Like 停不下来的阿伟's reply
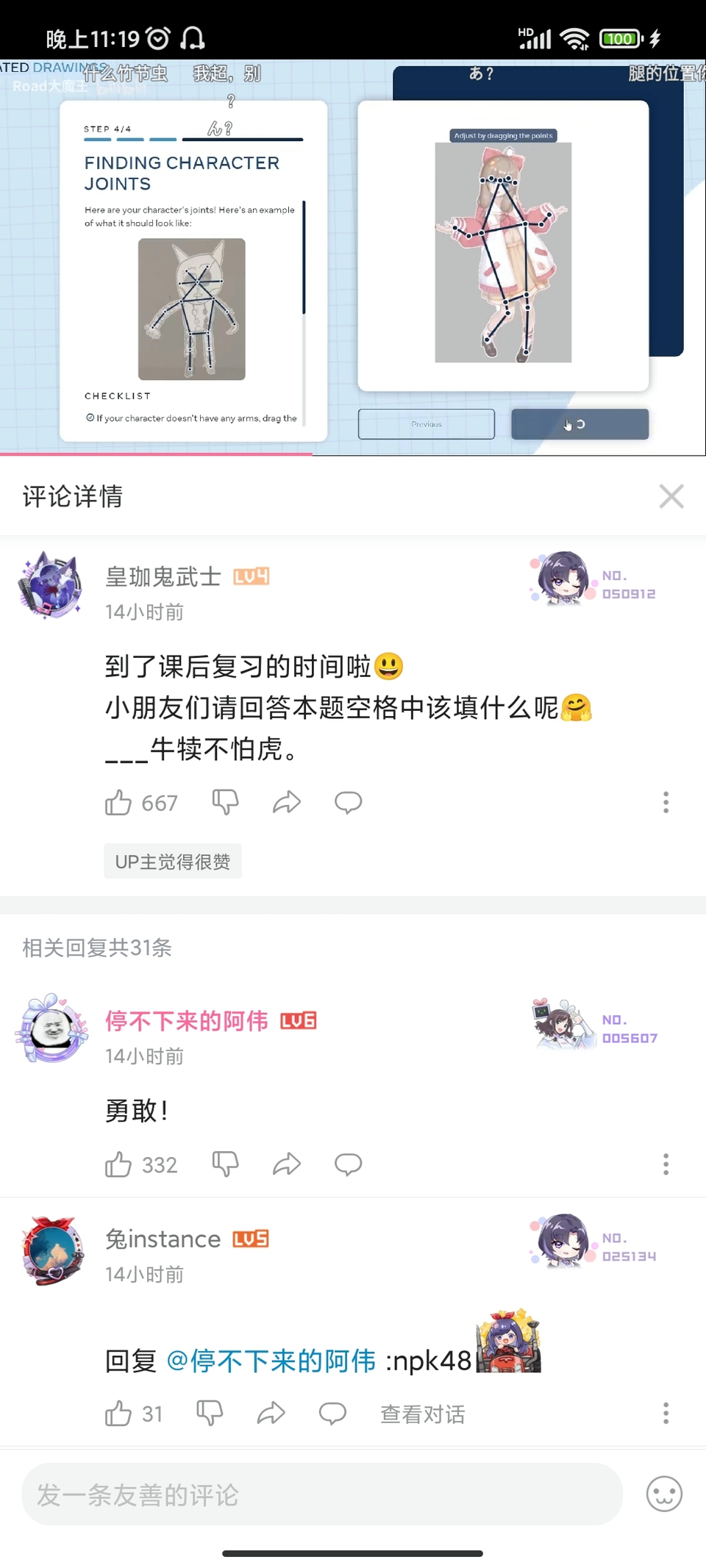The height and width of the screenshot is (1568, 706). coord(118,1164)
